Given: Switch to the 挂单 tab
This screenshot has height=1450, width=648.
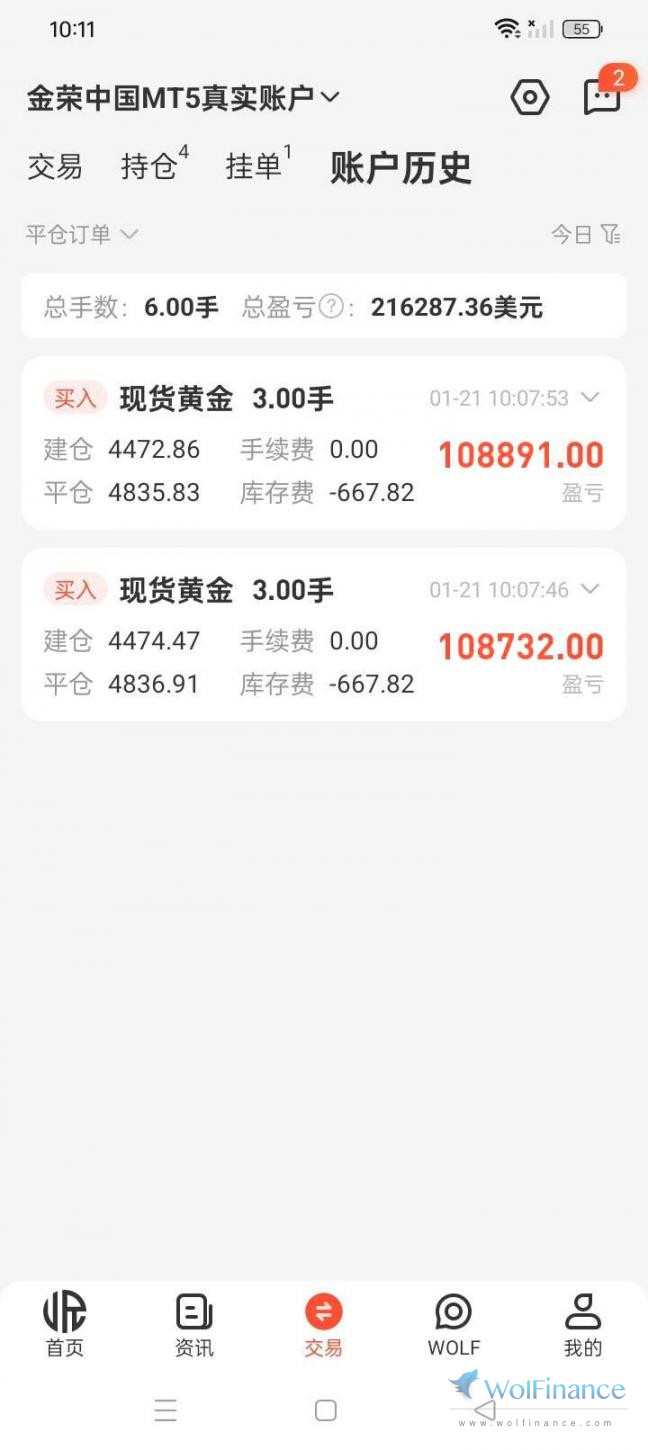Looking at the screenshot, I should (x=255, y=166).
